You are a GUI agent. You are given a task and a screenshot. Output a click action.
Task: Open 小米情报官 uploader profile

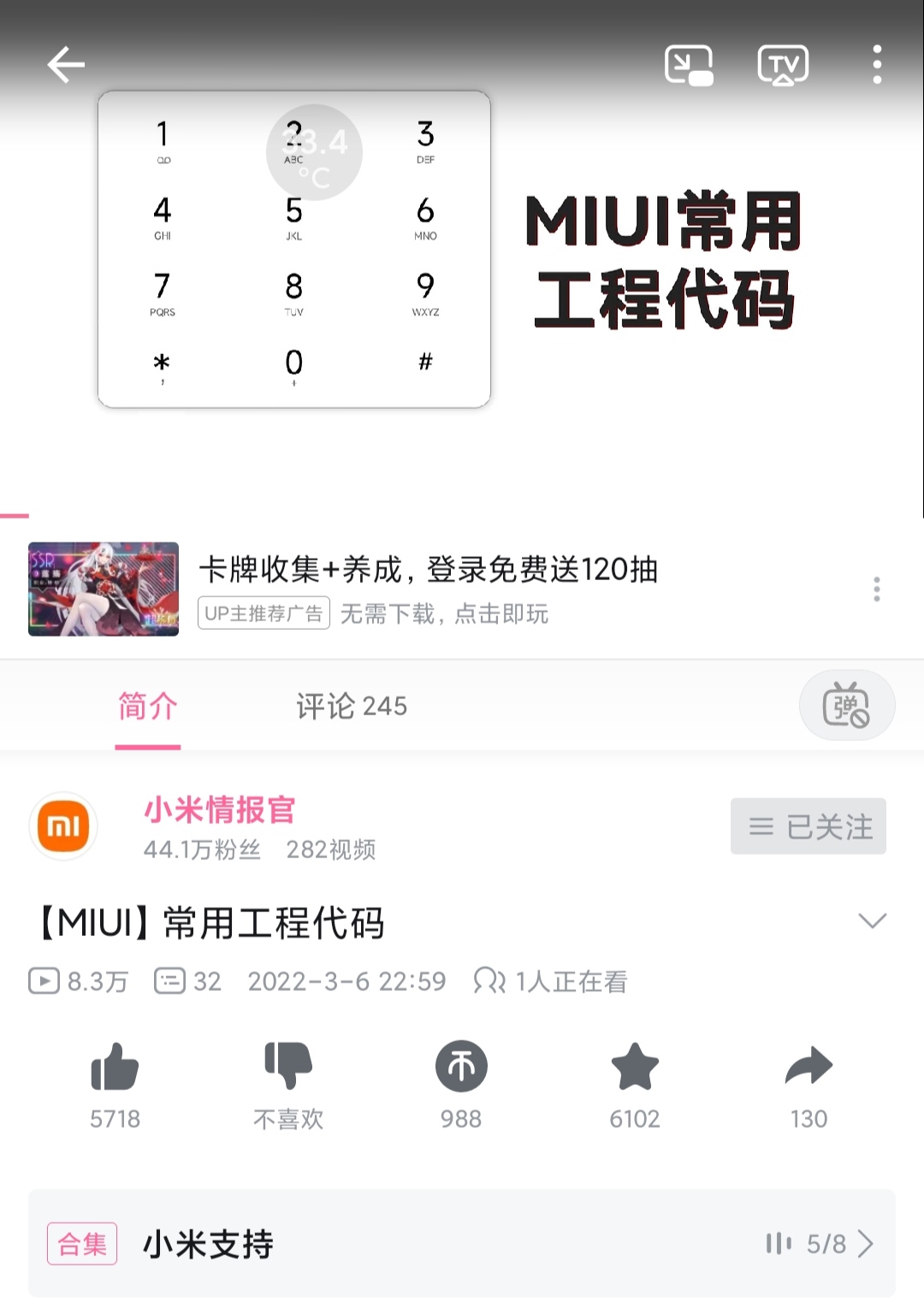[x=219, y=810]
